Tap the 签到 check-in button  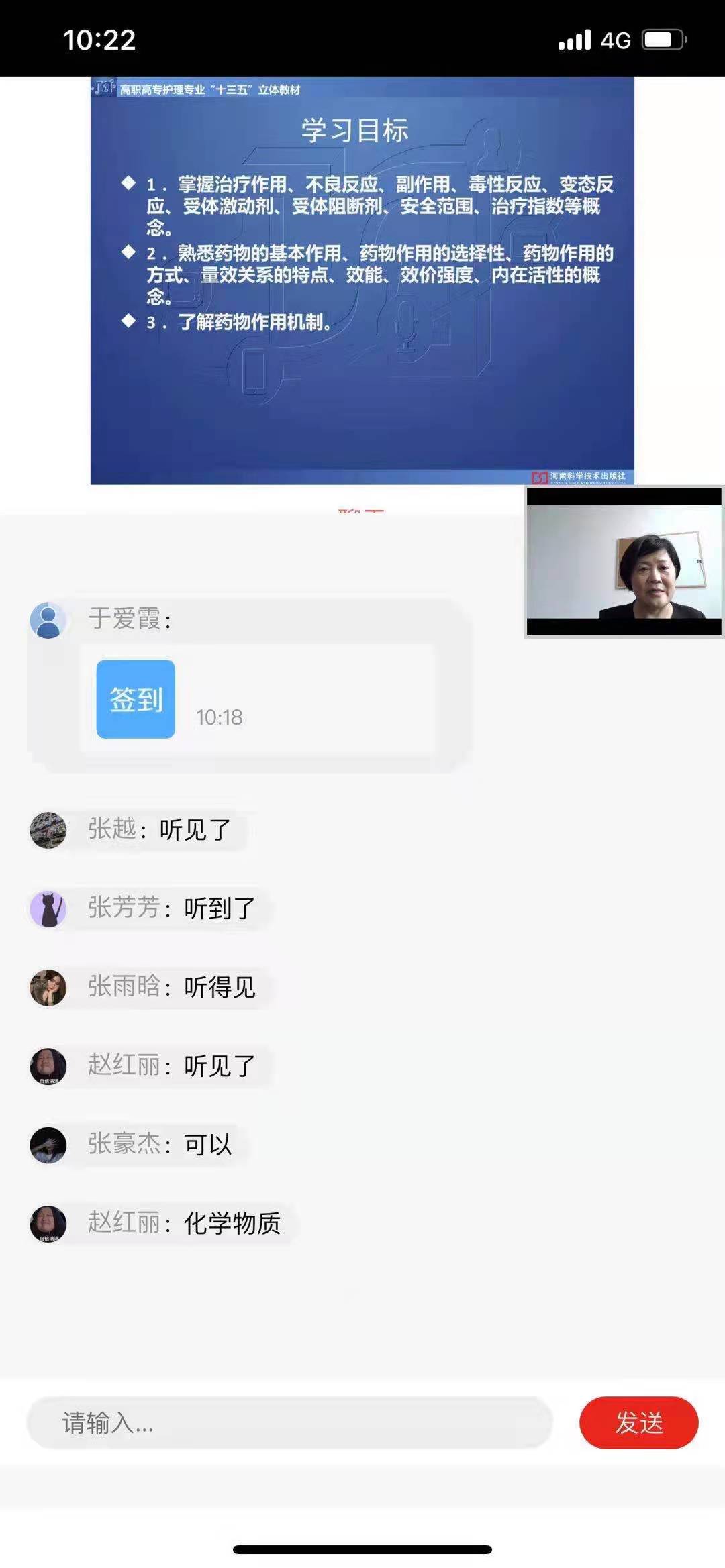pyautogui.click(x=136, y=698)
